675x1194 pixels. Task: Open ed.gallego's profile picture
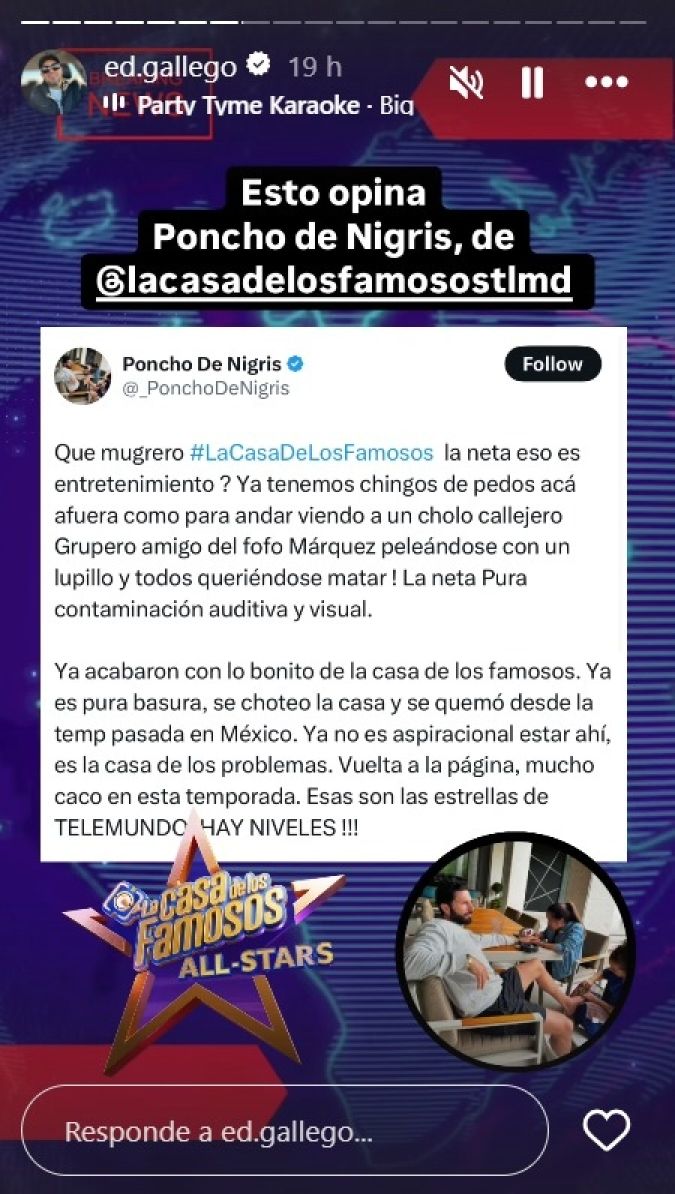point(53,83)
